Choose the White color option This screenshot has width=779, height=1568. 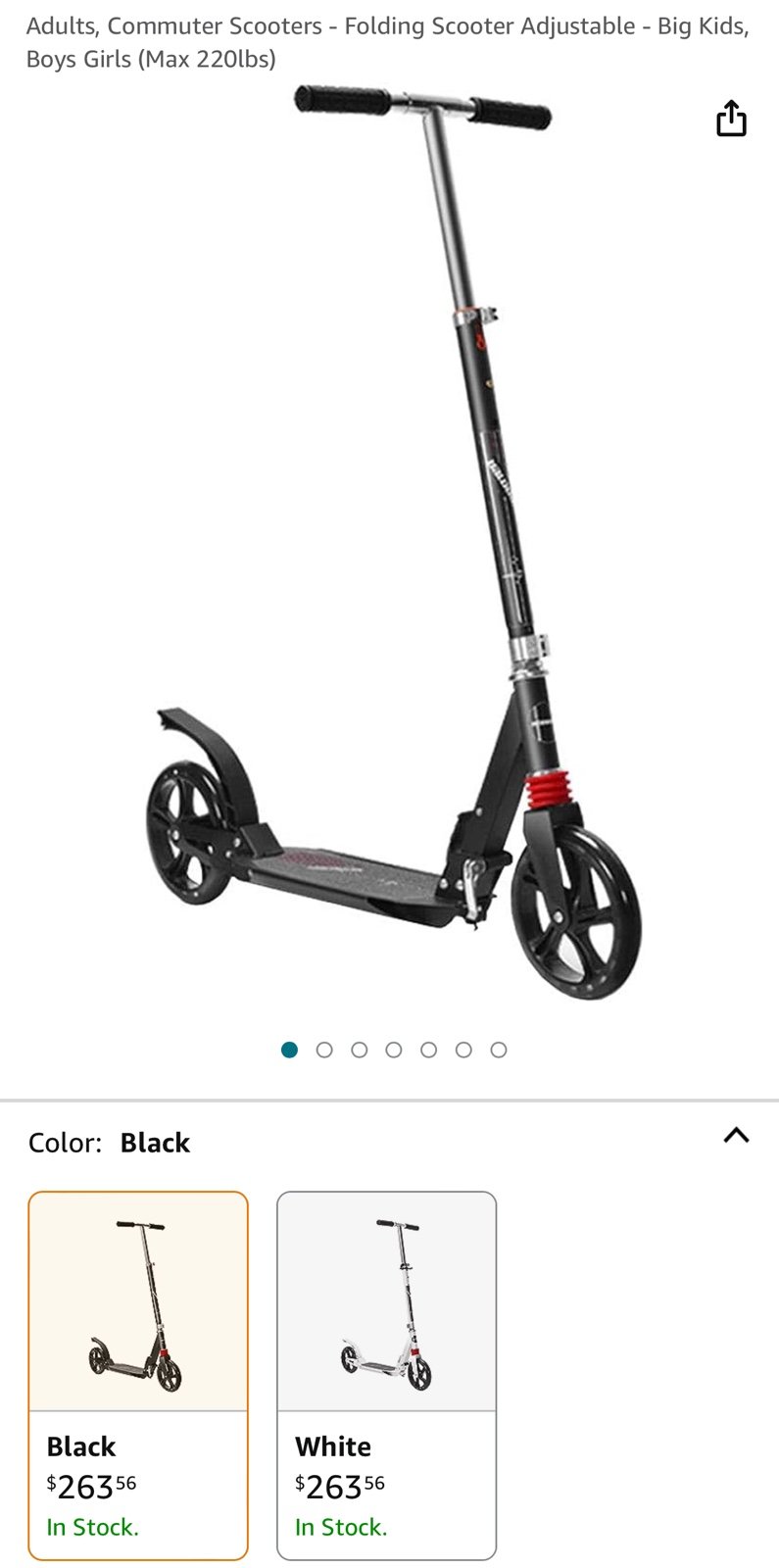coord(387,1375)
